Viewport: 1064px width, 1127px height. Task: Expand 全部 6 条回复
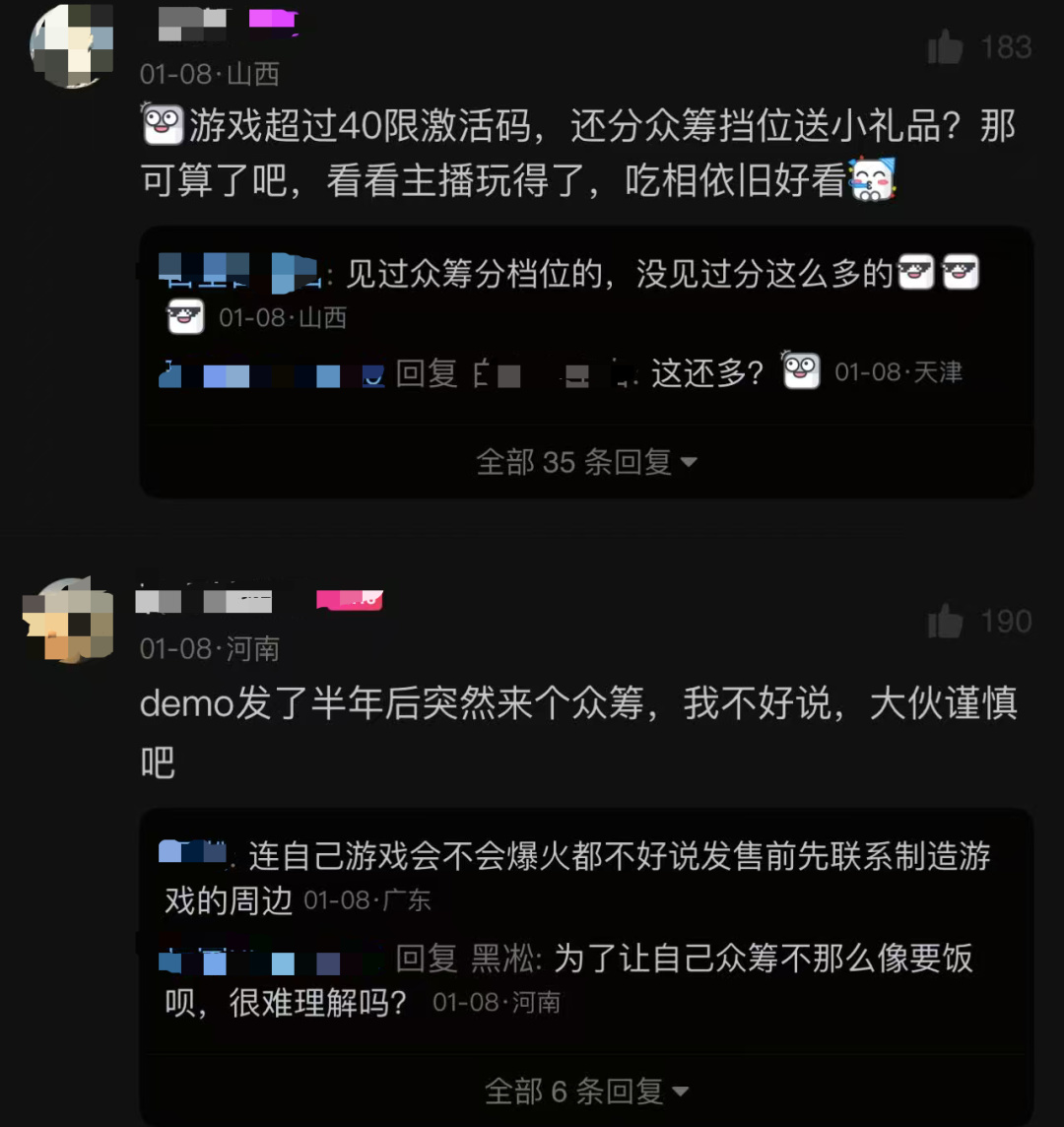[586, 1092]
